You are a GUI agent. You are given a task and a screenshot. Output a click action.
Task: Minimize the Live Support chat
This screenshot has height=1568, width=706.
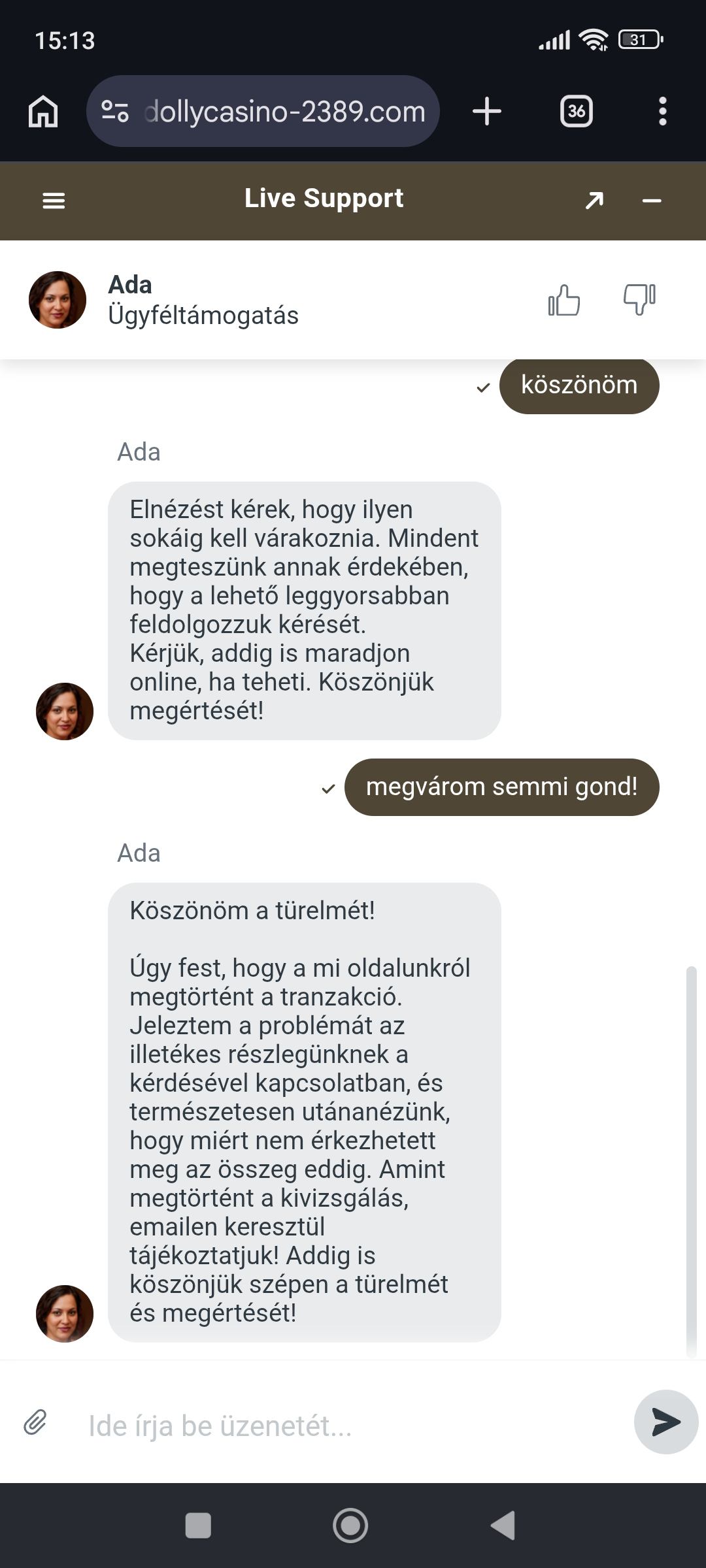(x=652, y=201)
